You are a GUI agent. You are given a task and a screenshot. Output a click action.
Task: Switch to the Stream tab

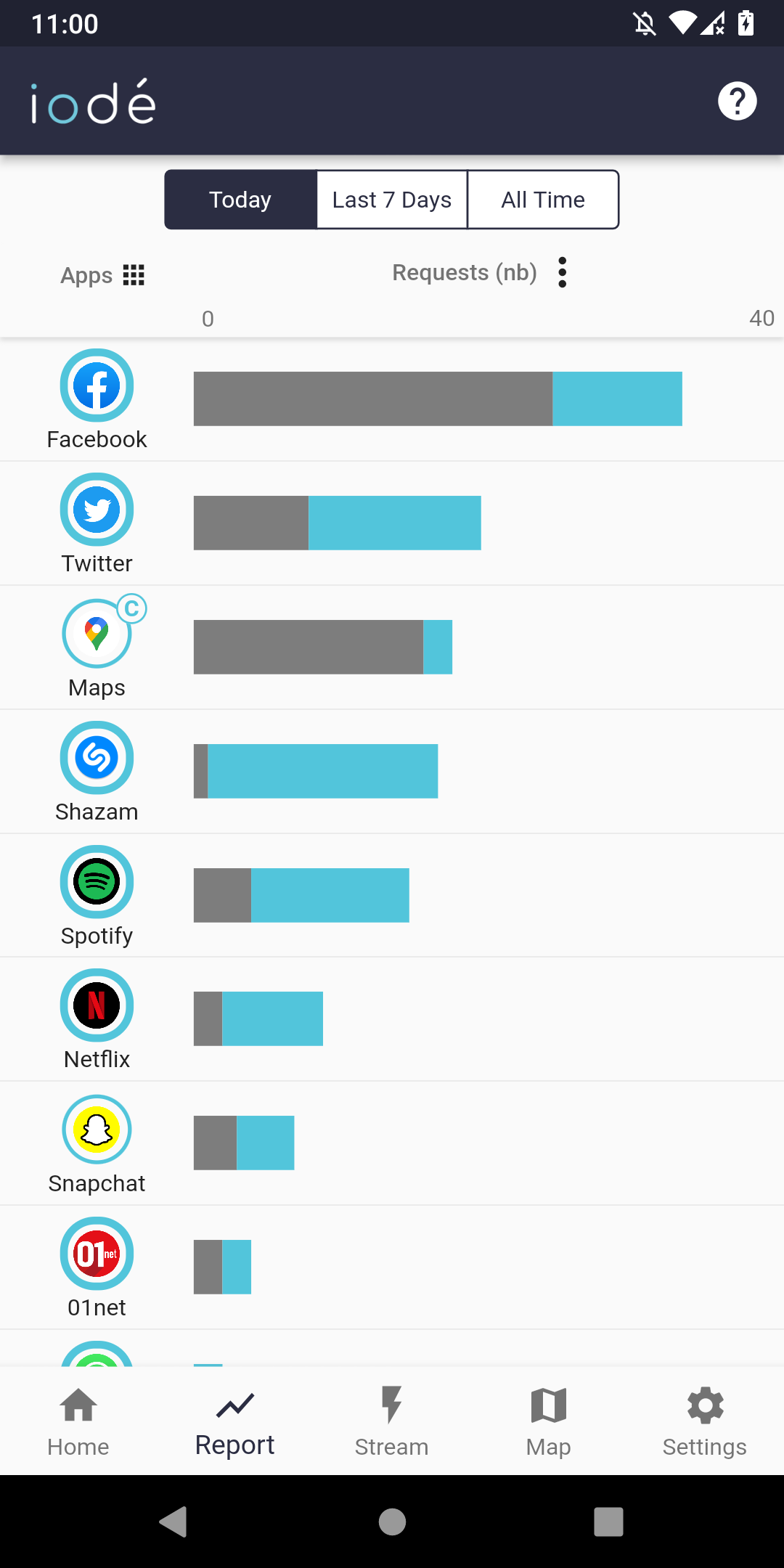coord(392,1421)
